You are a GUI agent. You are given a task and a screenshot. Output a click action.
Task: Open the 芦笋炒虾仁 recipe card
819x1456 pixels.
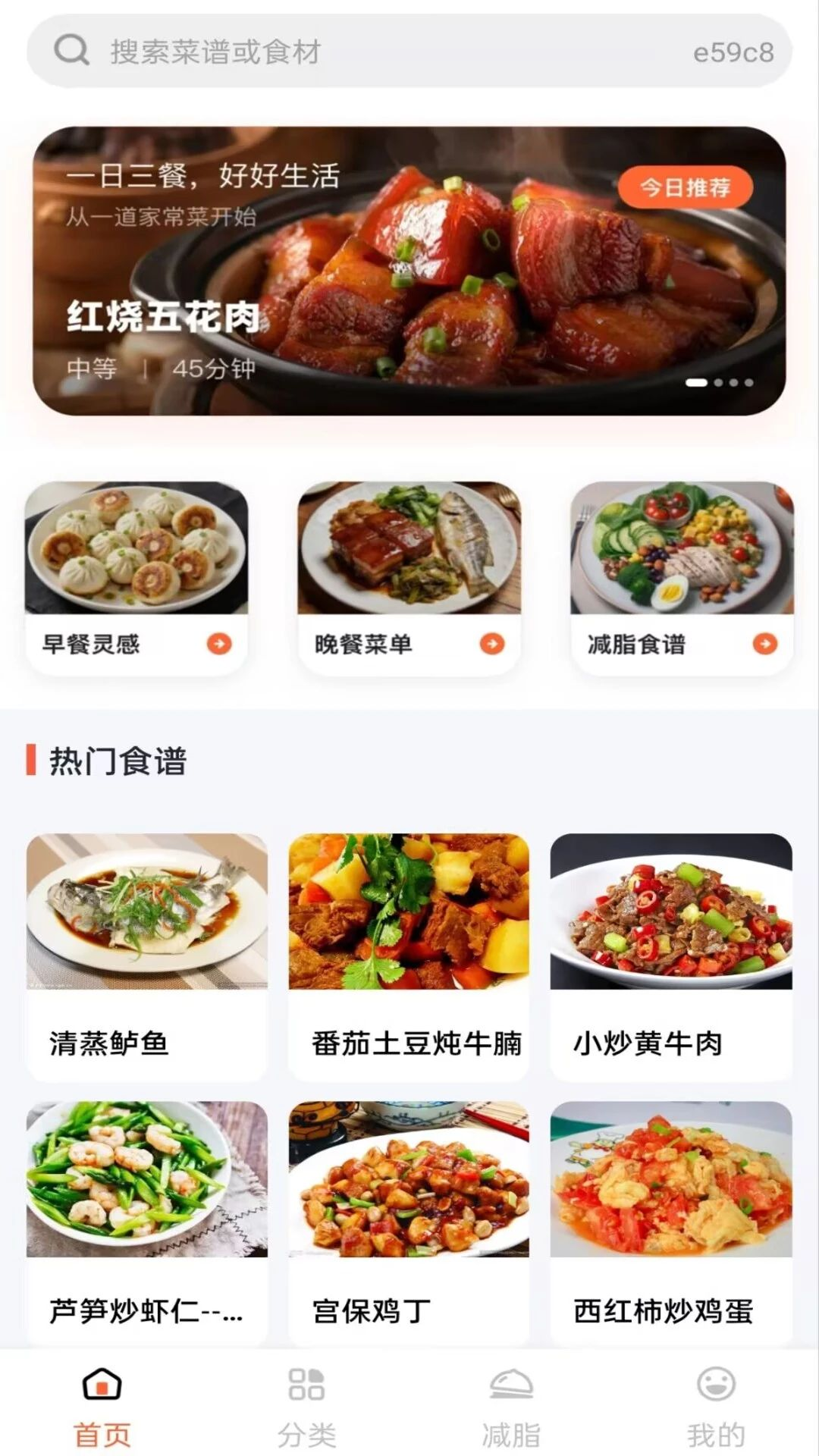(x=147, y=1224)
